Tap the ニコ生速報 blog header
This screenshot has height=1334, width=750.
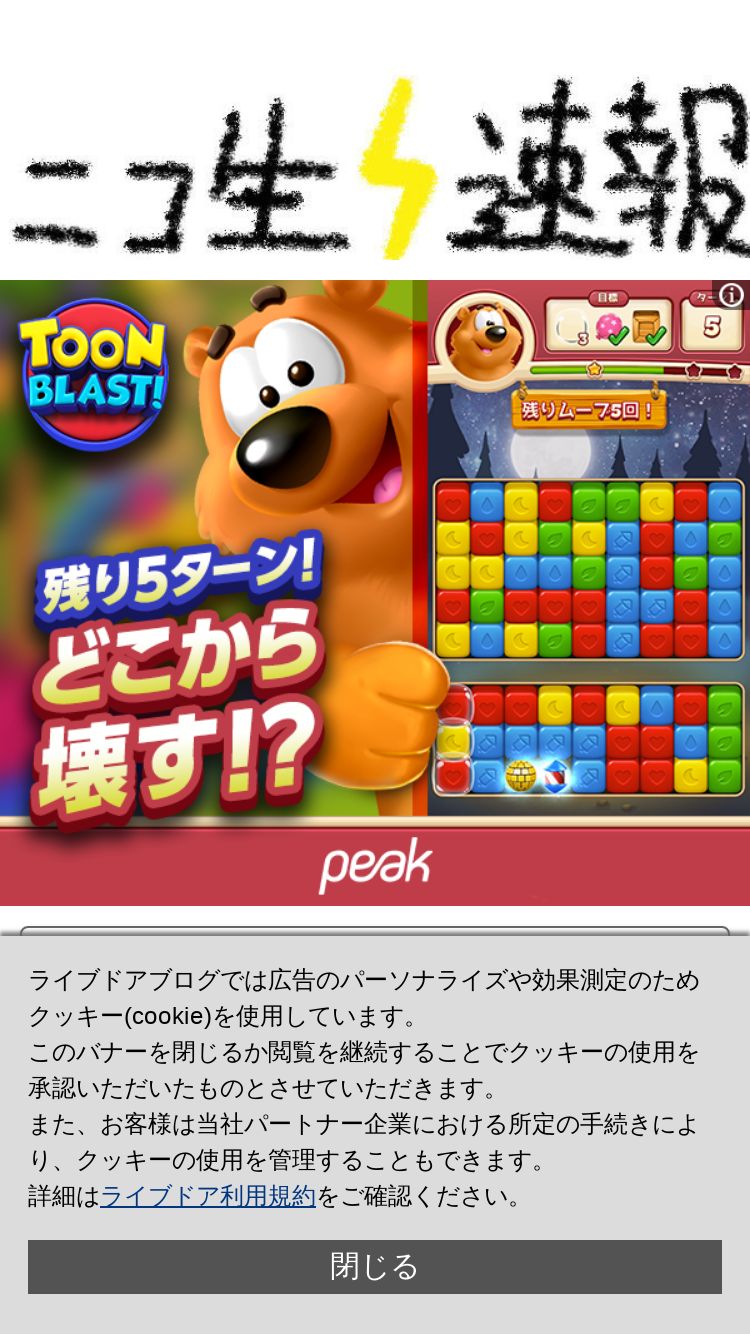[x=375, y=167]
